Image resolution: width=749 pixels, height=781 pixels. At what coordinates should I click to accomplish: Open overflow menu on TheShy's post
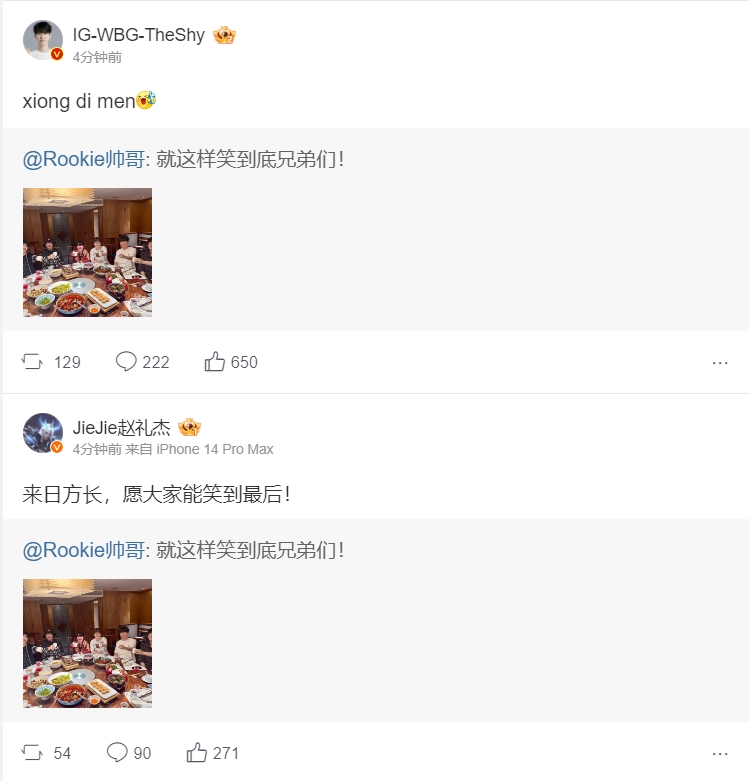[719, 363]
